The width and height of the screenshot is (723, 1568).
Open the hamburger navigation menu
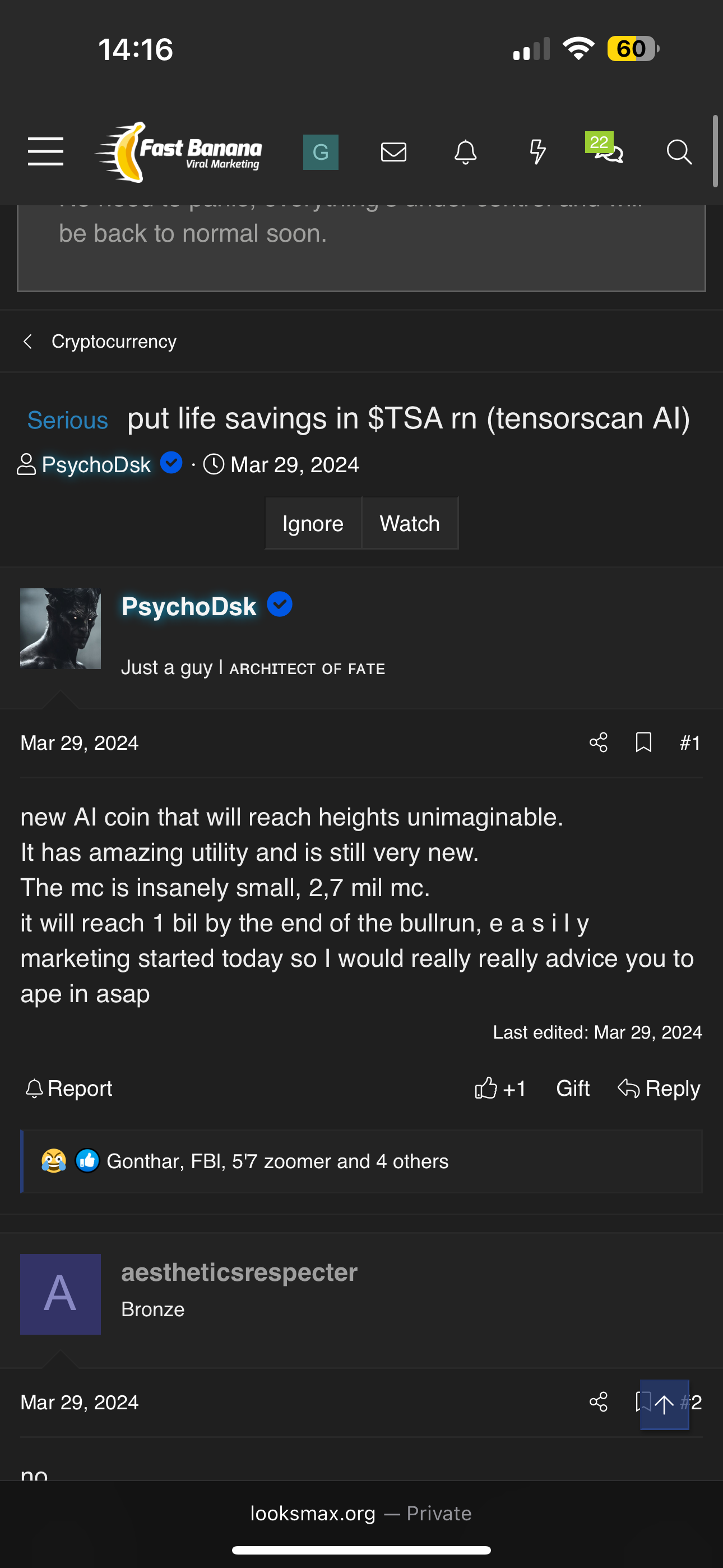click(x=45, y=151)
